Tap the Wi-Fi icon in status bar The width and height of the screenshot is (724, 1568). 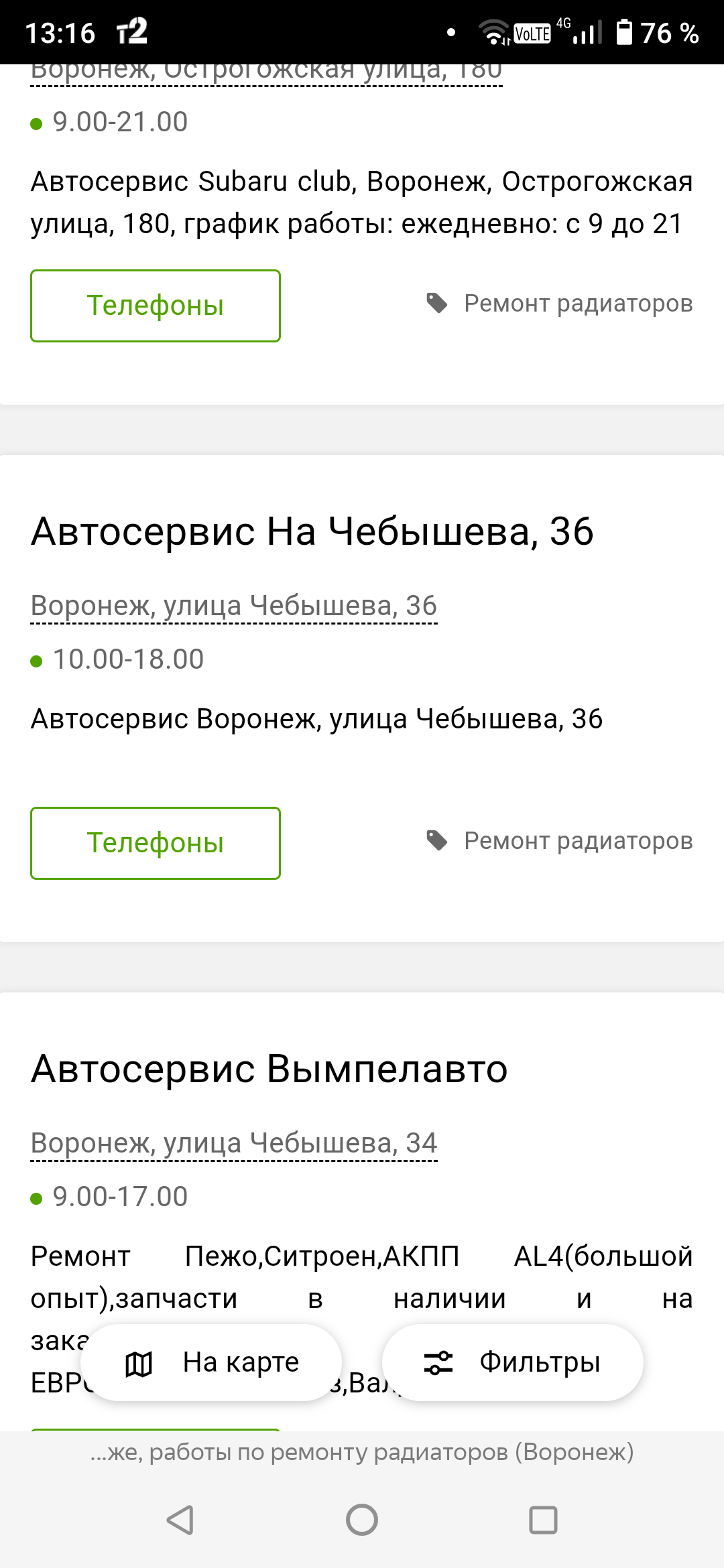494,31
